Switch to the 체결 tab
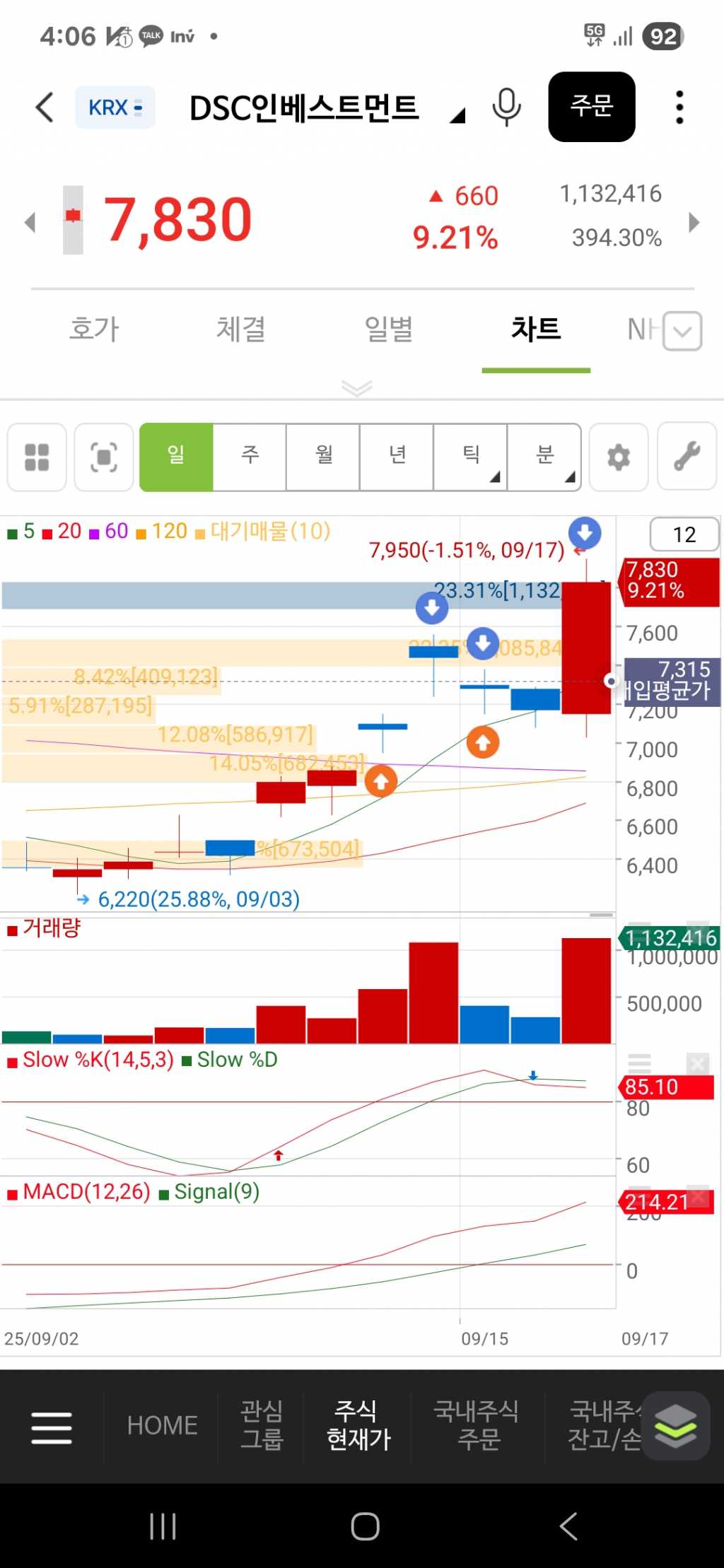The height and width of the screenshot is (1568, 724). [241, 329]
